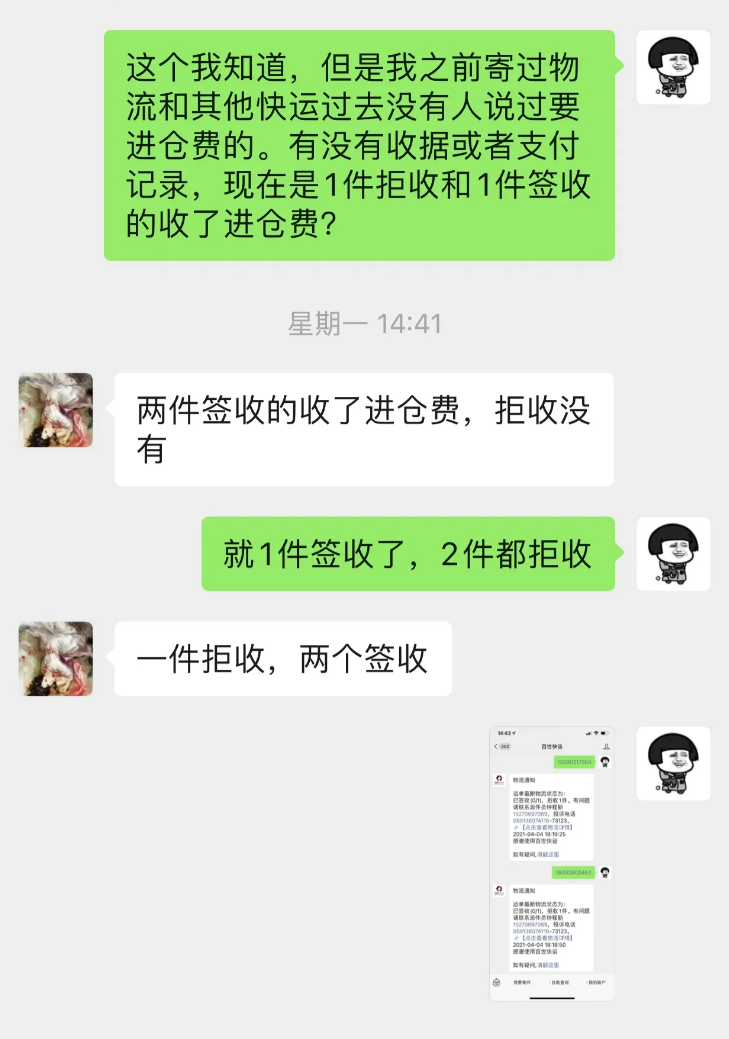The height and width of the screenshot is (1039, 729).
Task: Tap the avatar beside '一件拒收，两个签收'
Action: (56, 658)
